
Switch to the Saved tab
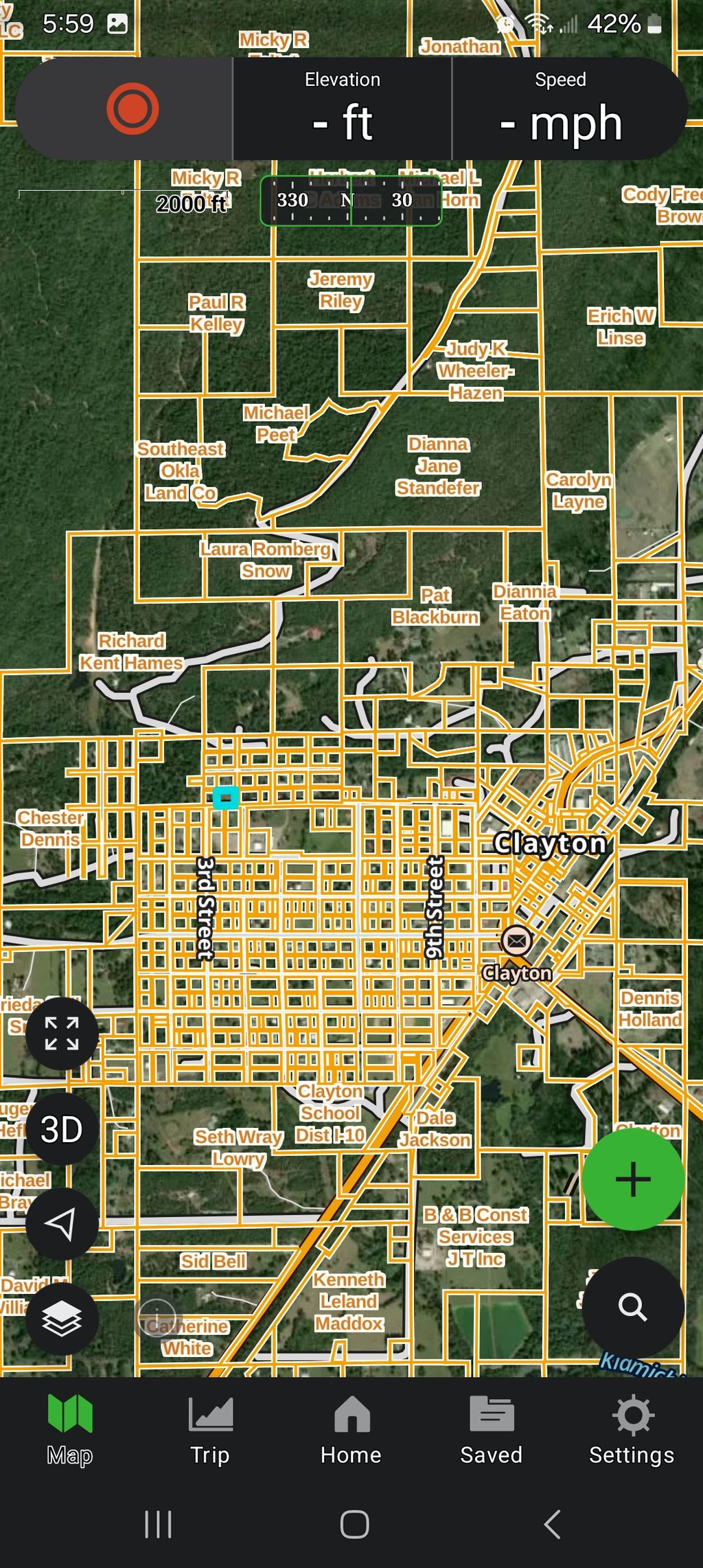492,1431
